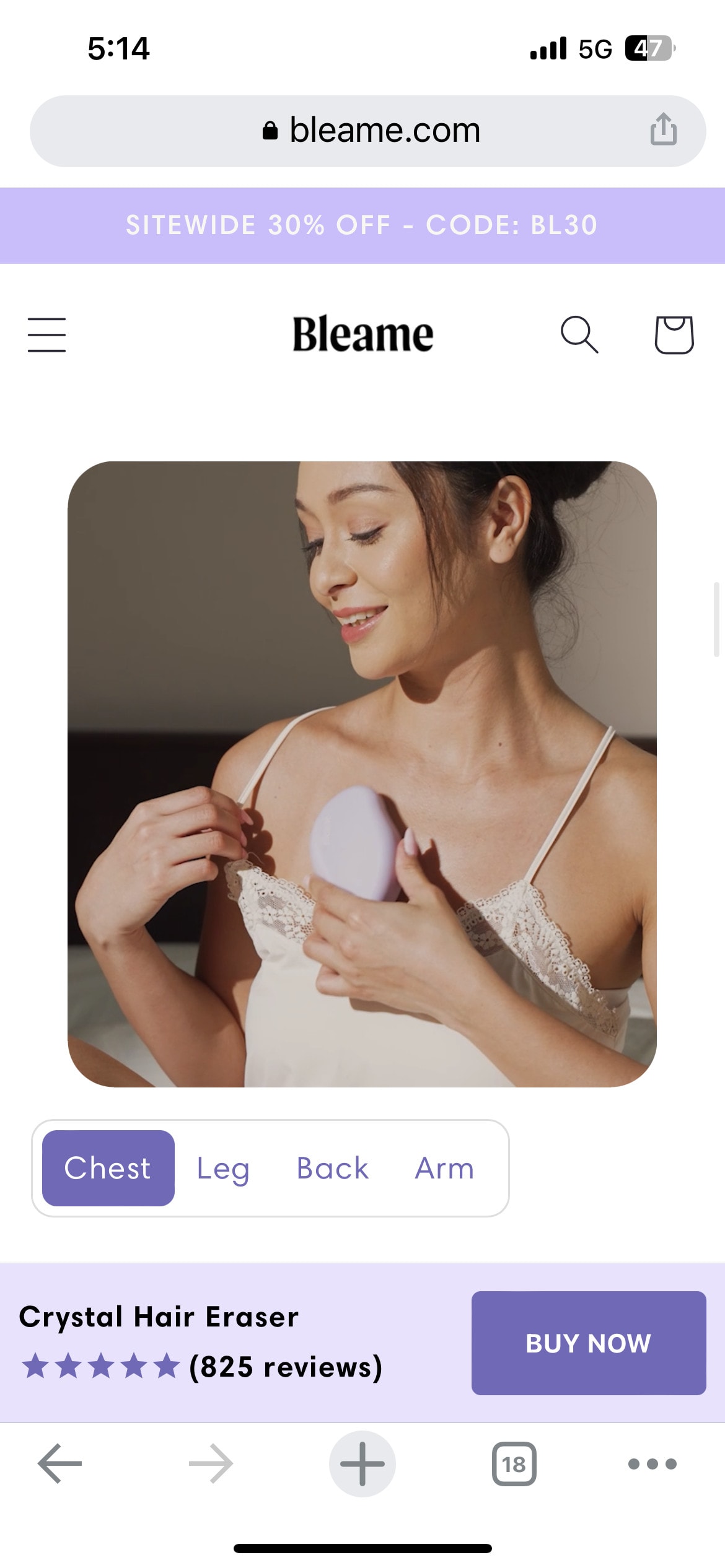The image size is (725, 1568).
Task: Go to the Bleame homepage logo
Action: click(362, 334)
